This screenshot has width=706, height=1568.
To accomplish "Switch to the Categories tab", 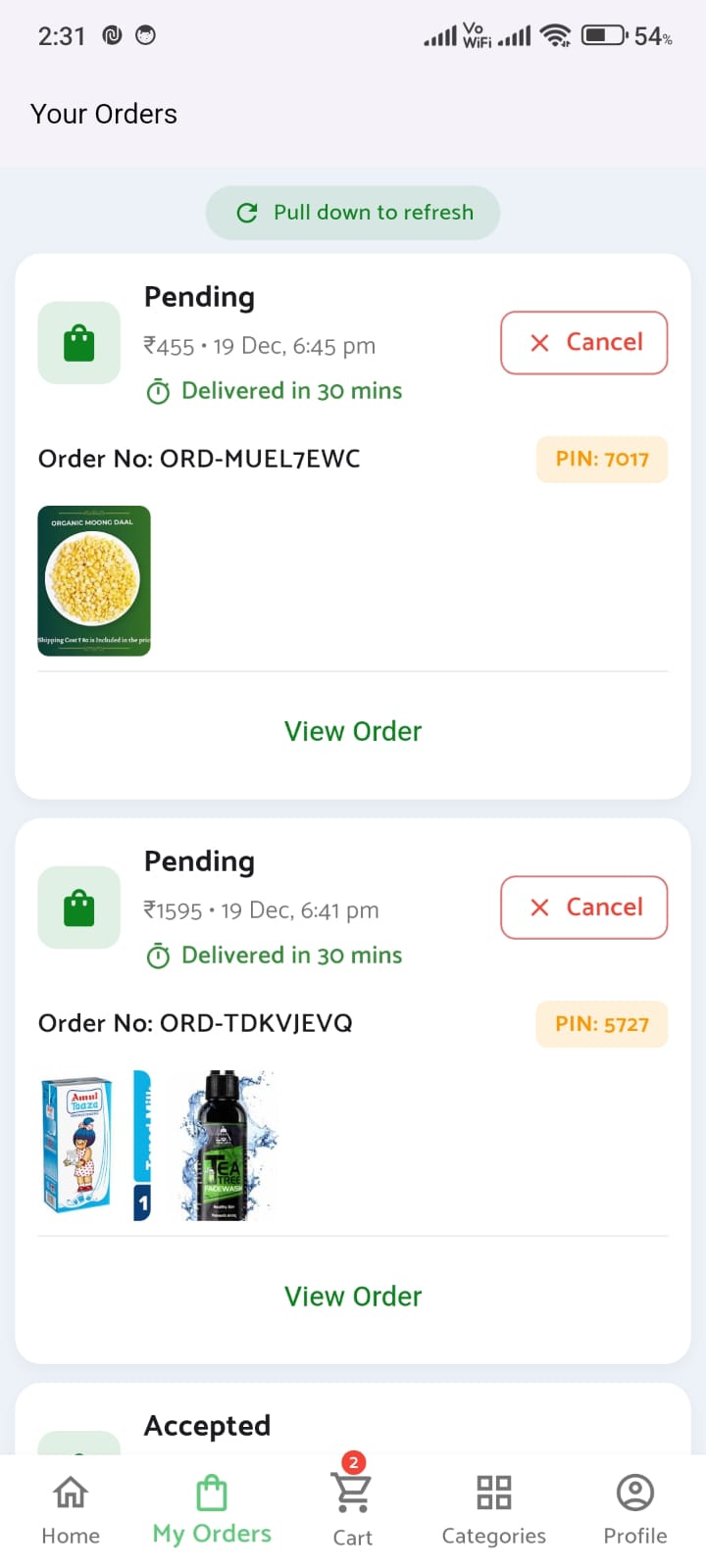I will [x=493, y=1509].
